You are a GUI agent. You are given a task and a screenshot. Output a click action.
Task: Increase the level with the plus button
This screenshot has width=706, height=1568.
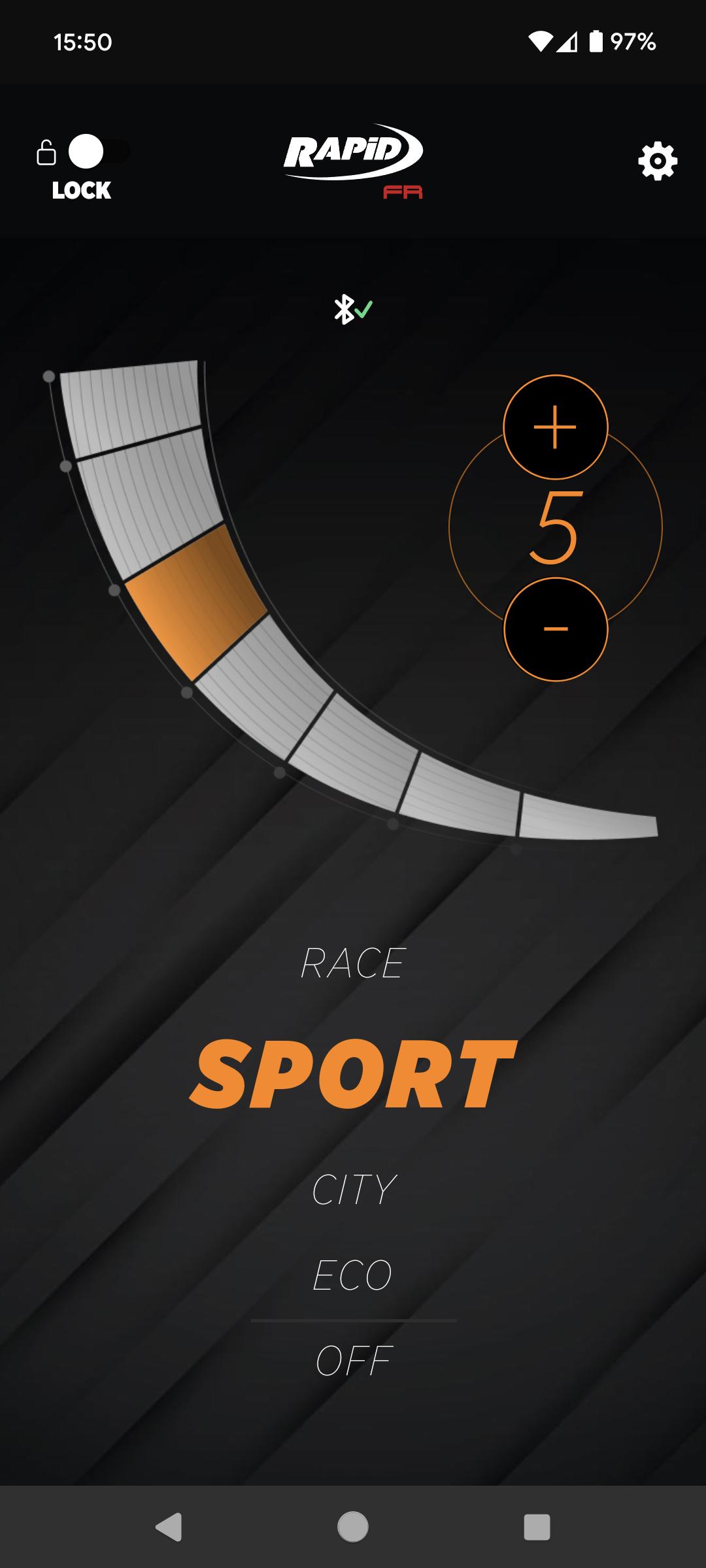coord(556,427)
